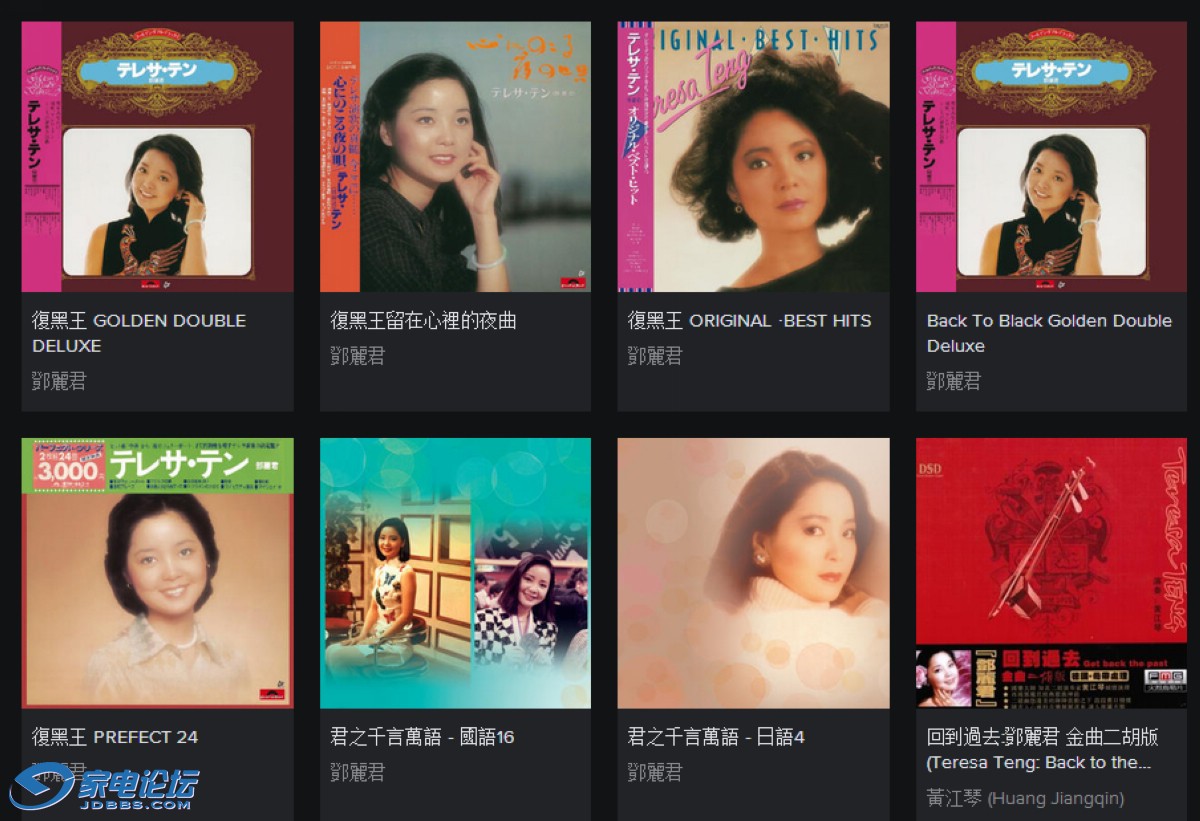This screenshot has height=821, width=1200.
Task: Open album 君之千言萬語 - 國語16
Action: (x=455, y=573)
